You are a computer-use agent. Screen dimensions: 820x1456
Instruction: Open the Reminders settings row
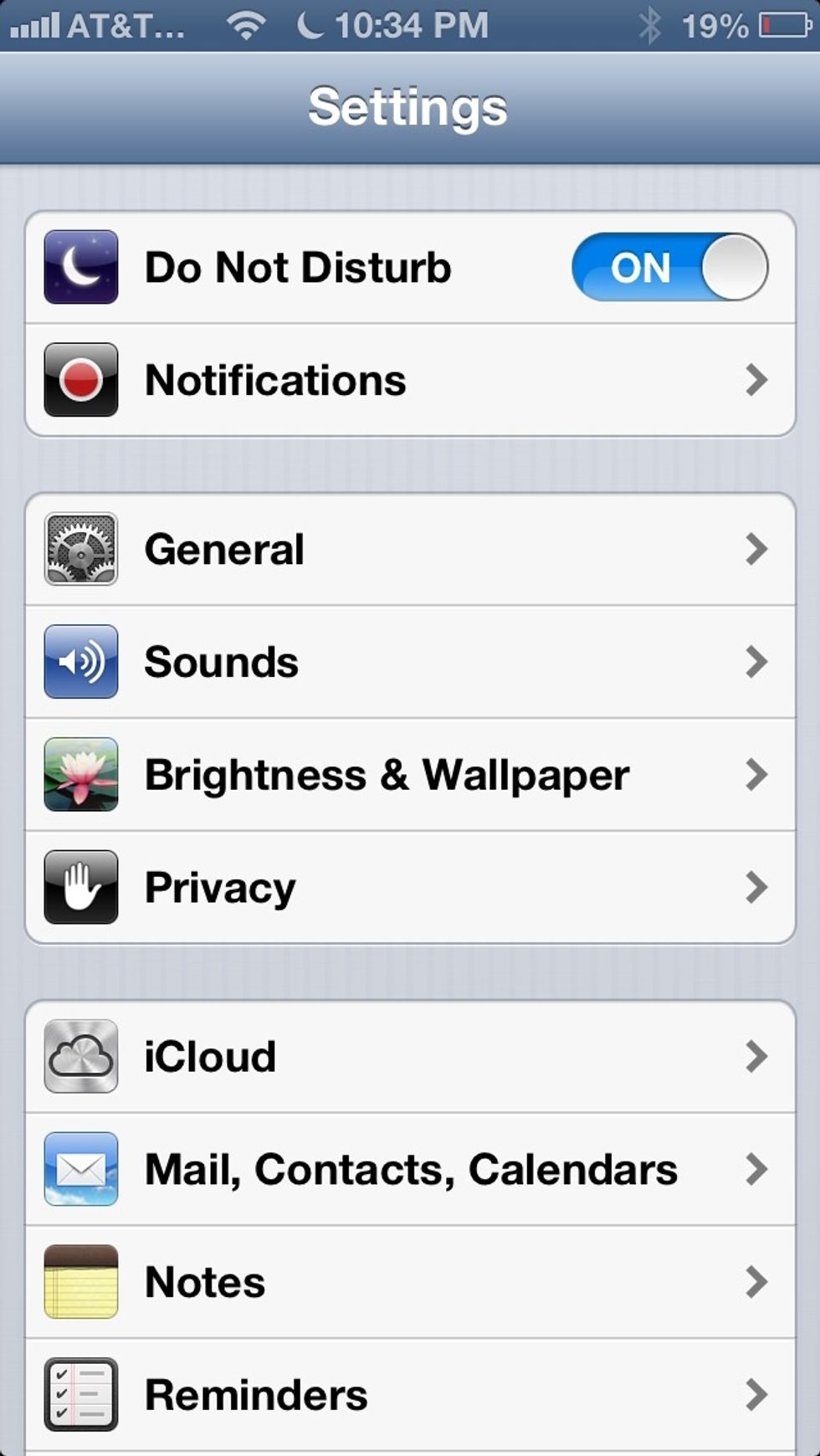click(x=410, y=1395)
